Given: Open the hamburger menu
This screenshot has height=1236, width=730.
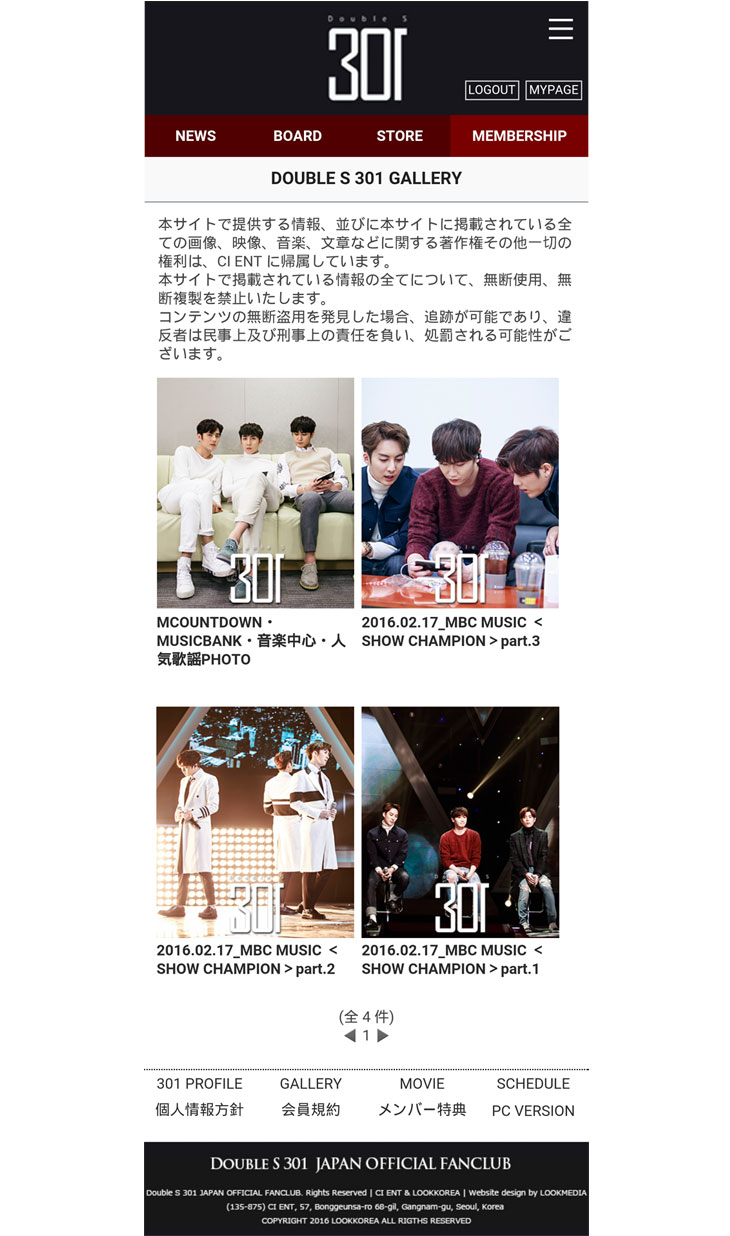Looking at the screenshot, I should click(561, 29).
